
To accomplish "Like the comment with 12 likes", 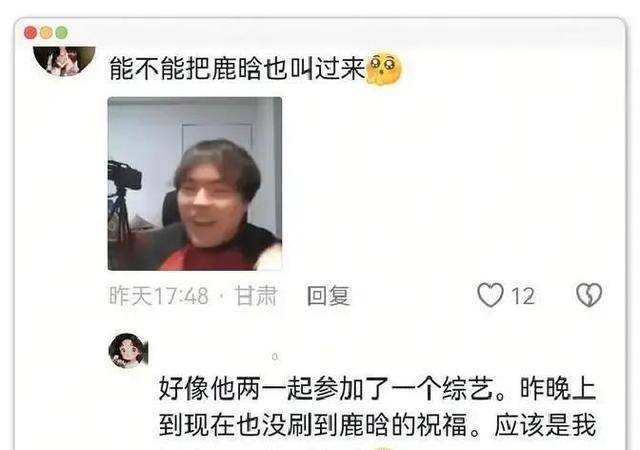I will 490,295.
